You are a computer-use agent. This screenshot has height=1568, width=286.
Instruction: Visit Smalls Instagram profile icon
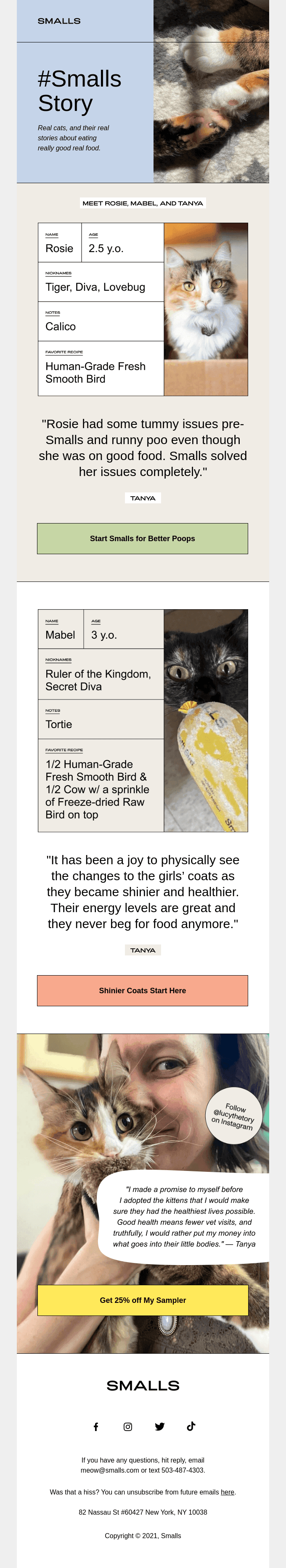click(127, 1426)
